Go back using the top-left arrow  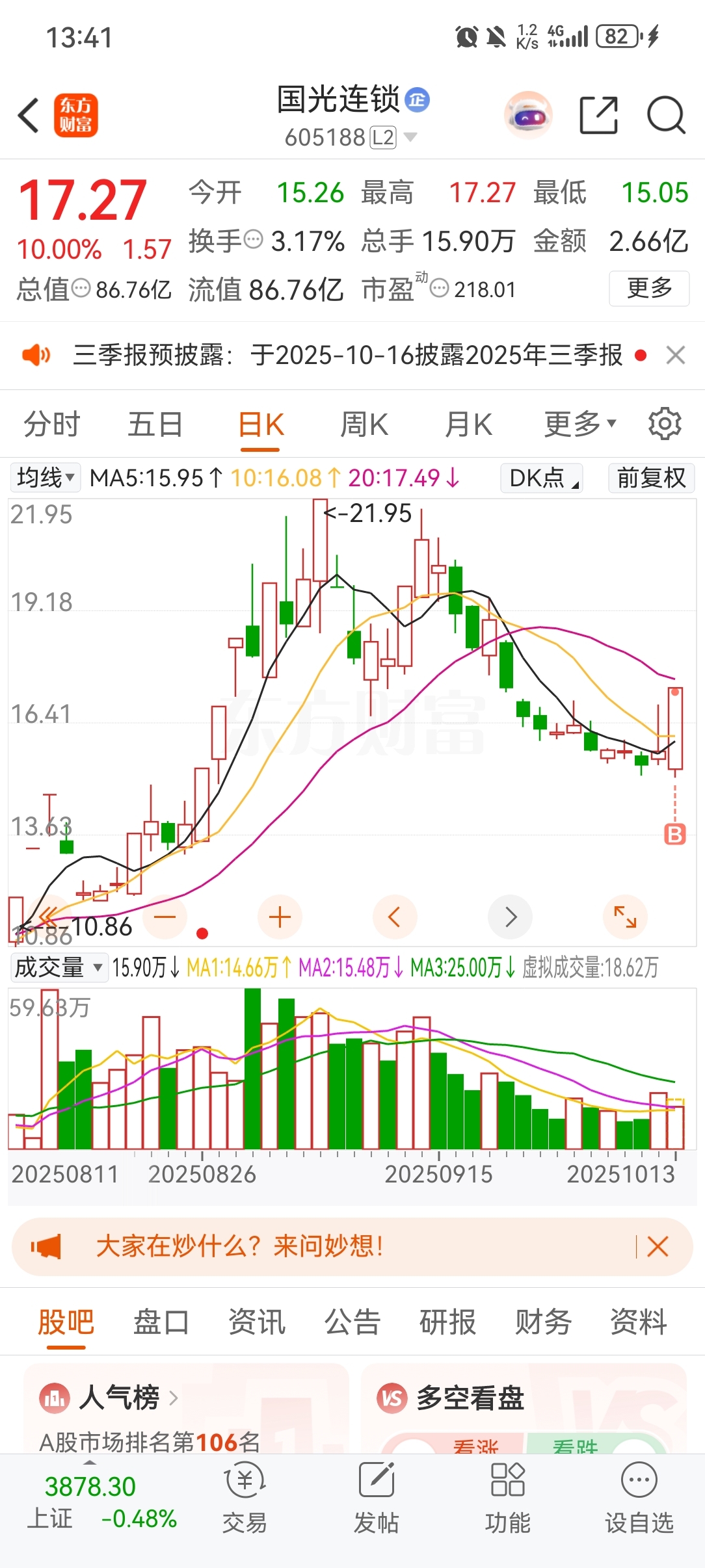(29, 116)
